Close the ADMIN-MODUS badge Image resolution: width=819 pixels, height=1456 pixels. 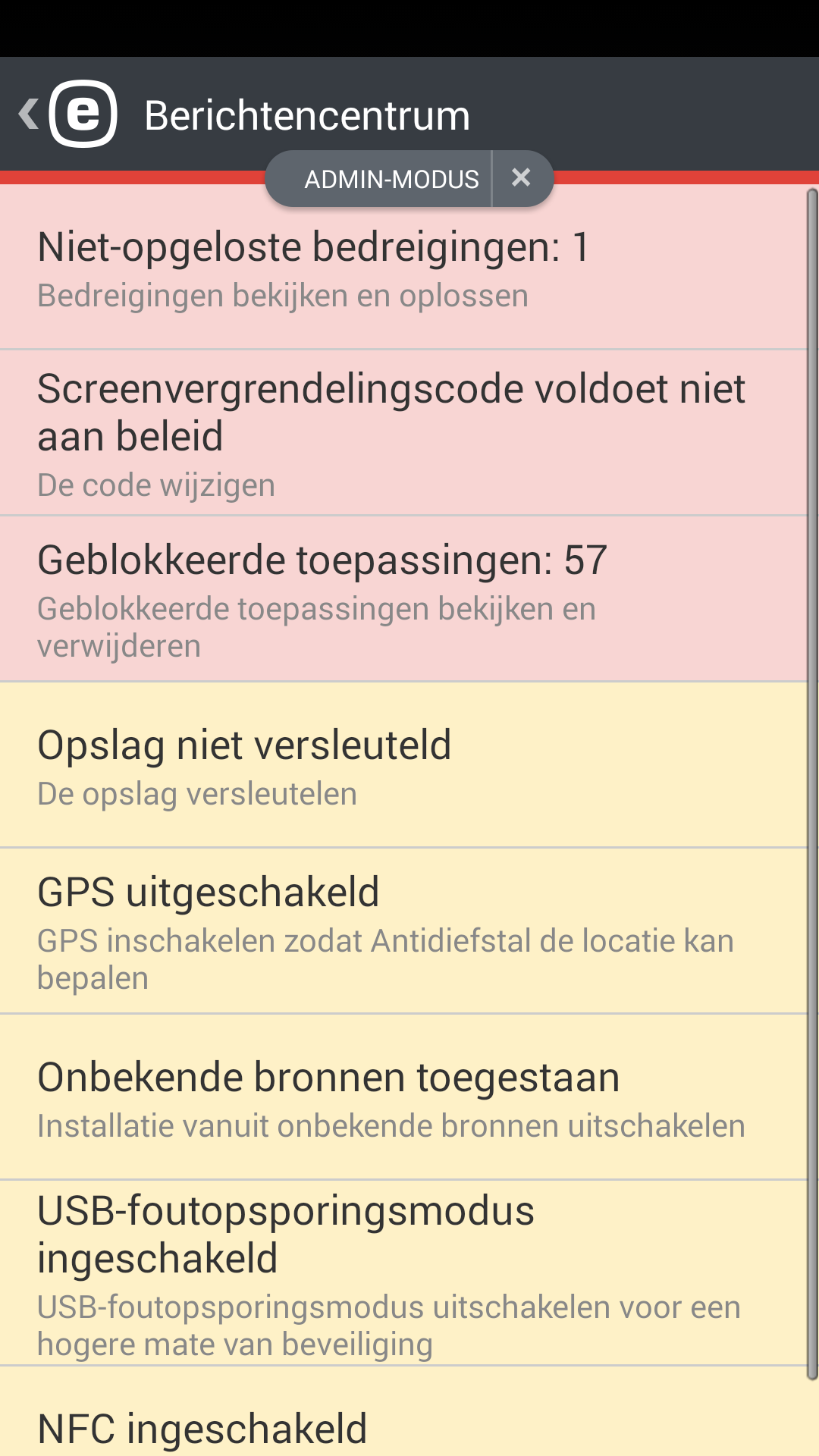pos(521,178)
